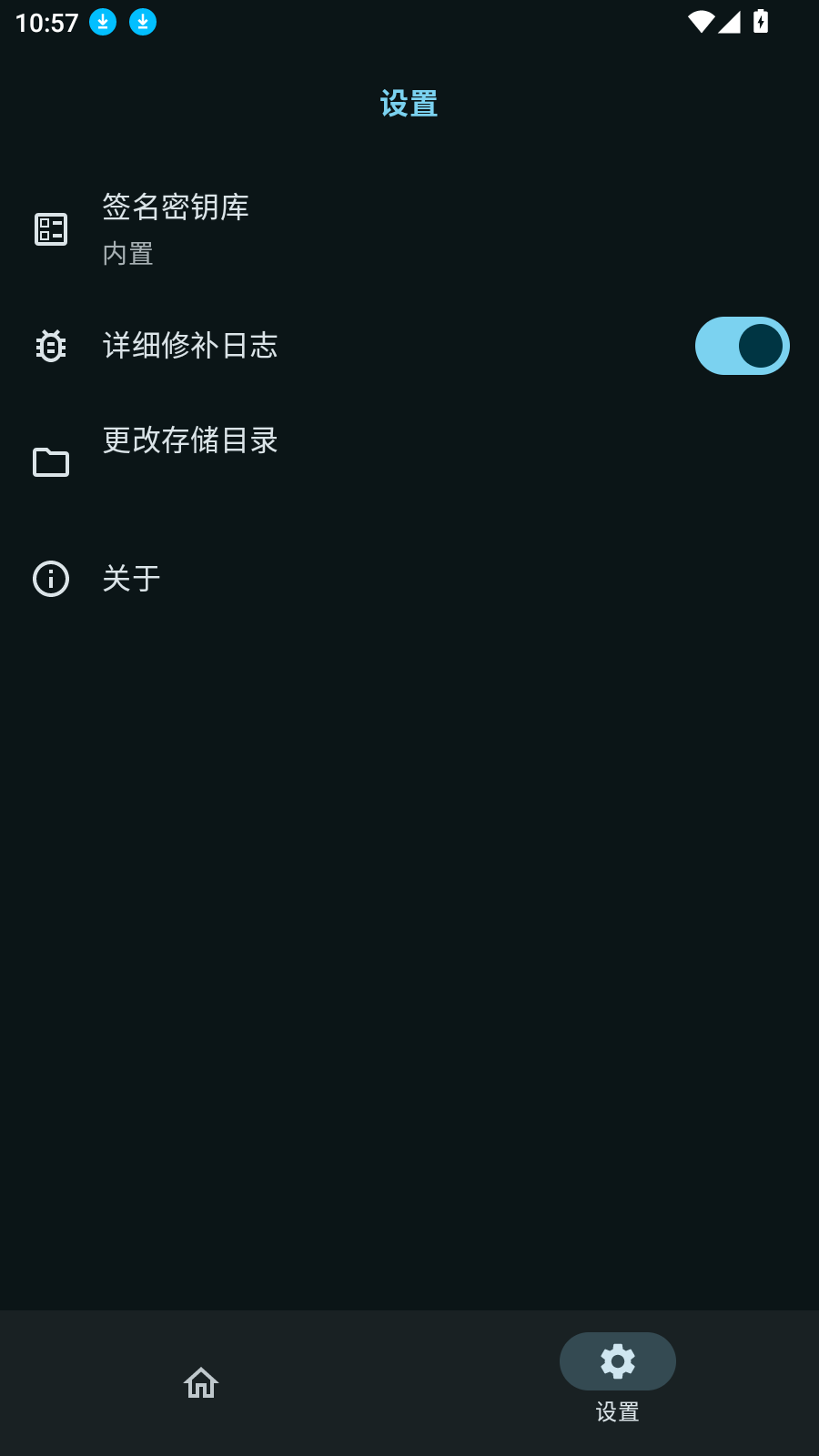Disable the 详细修补日志 toggle switch
The height and width of the screenshot is (1456, 819).
coord(742,346)
